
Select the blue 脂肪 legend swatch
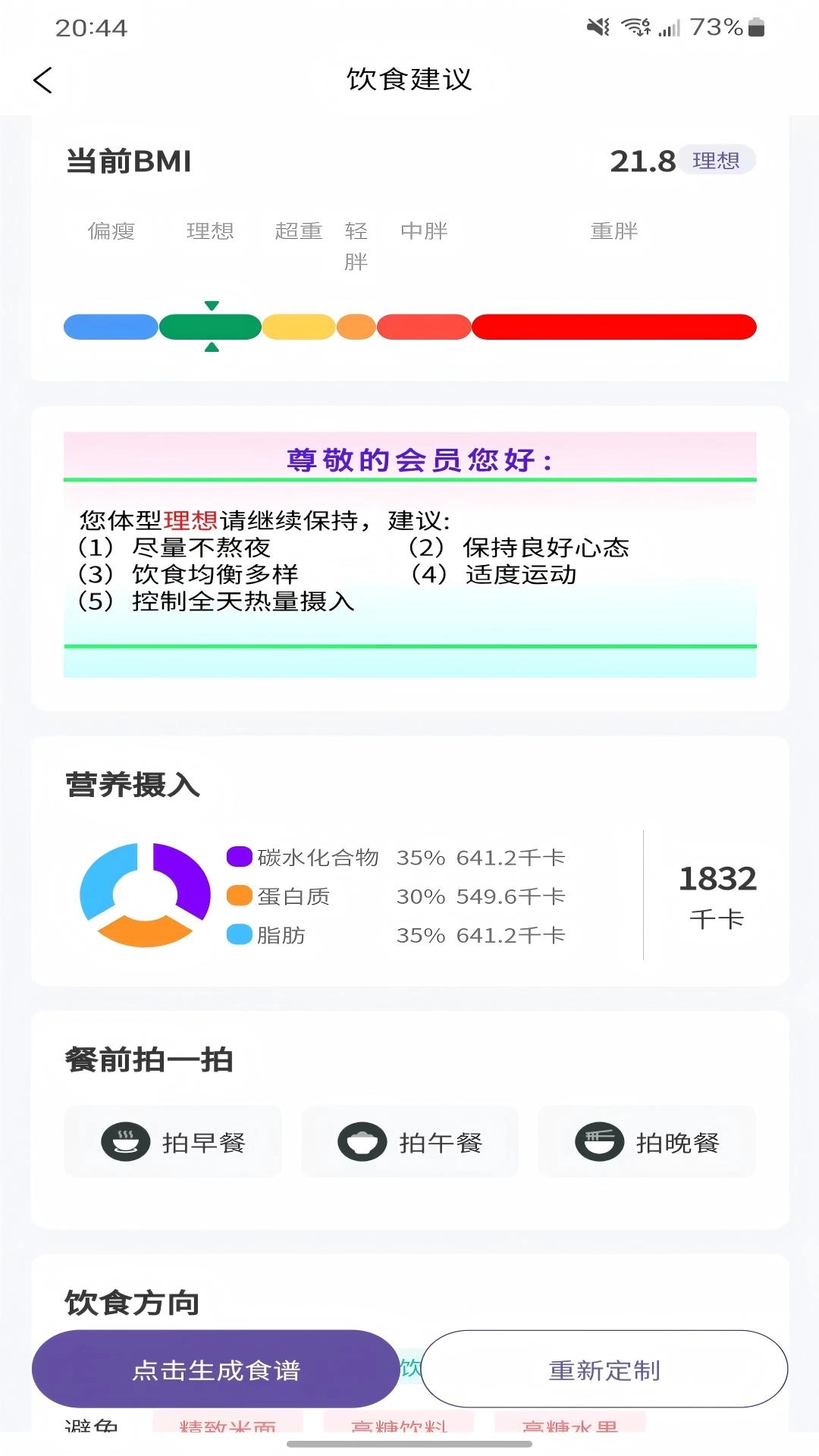tap(237, 936)
